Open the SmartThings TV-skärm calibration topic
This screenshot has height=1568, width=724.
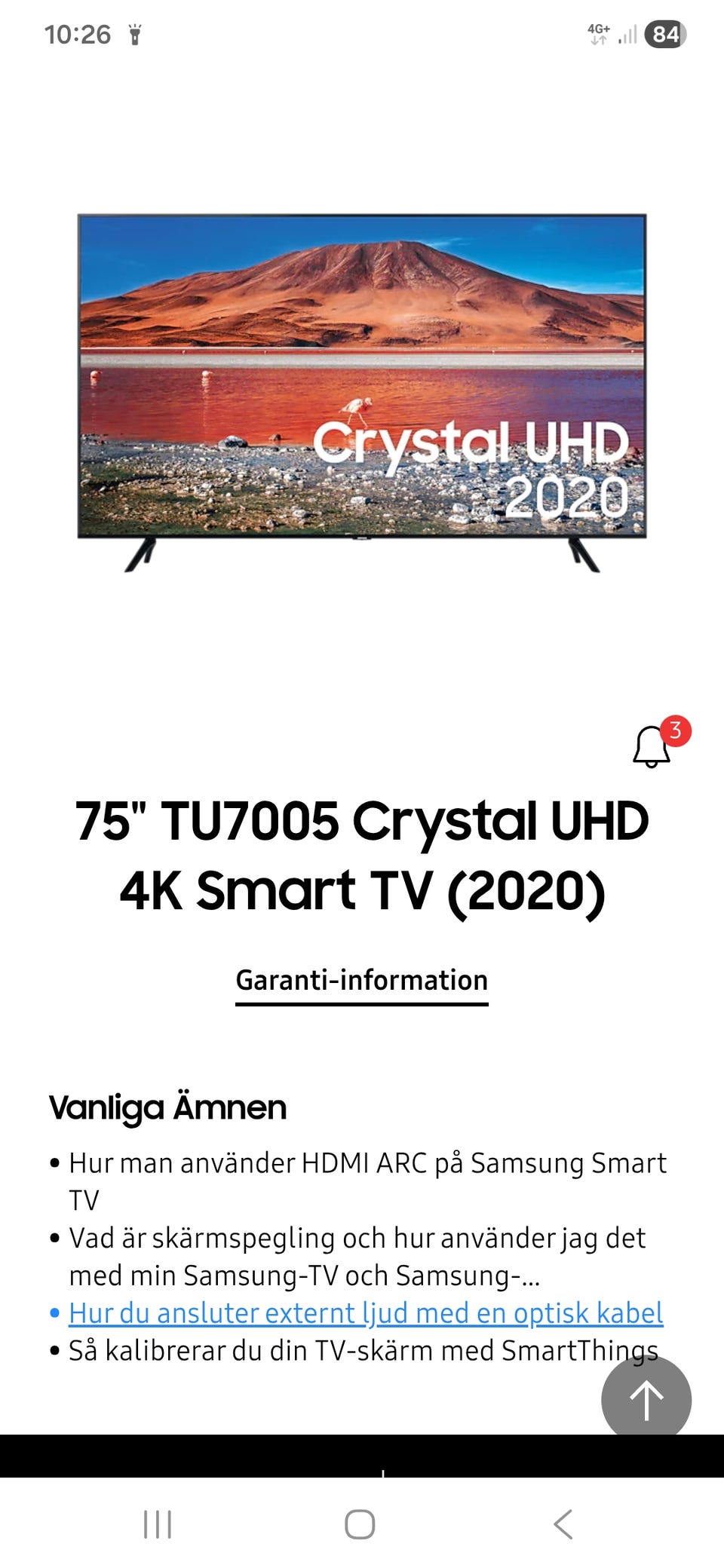(364, 1350)
